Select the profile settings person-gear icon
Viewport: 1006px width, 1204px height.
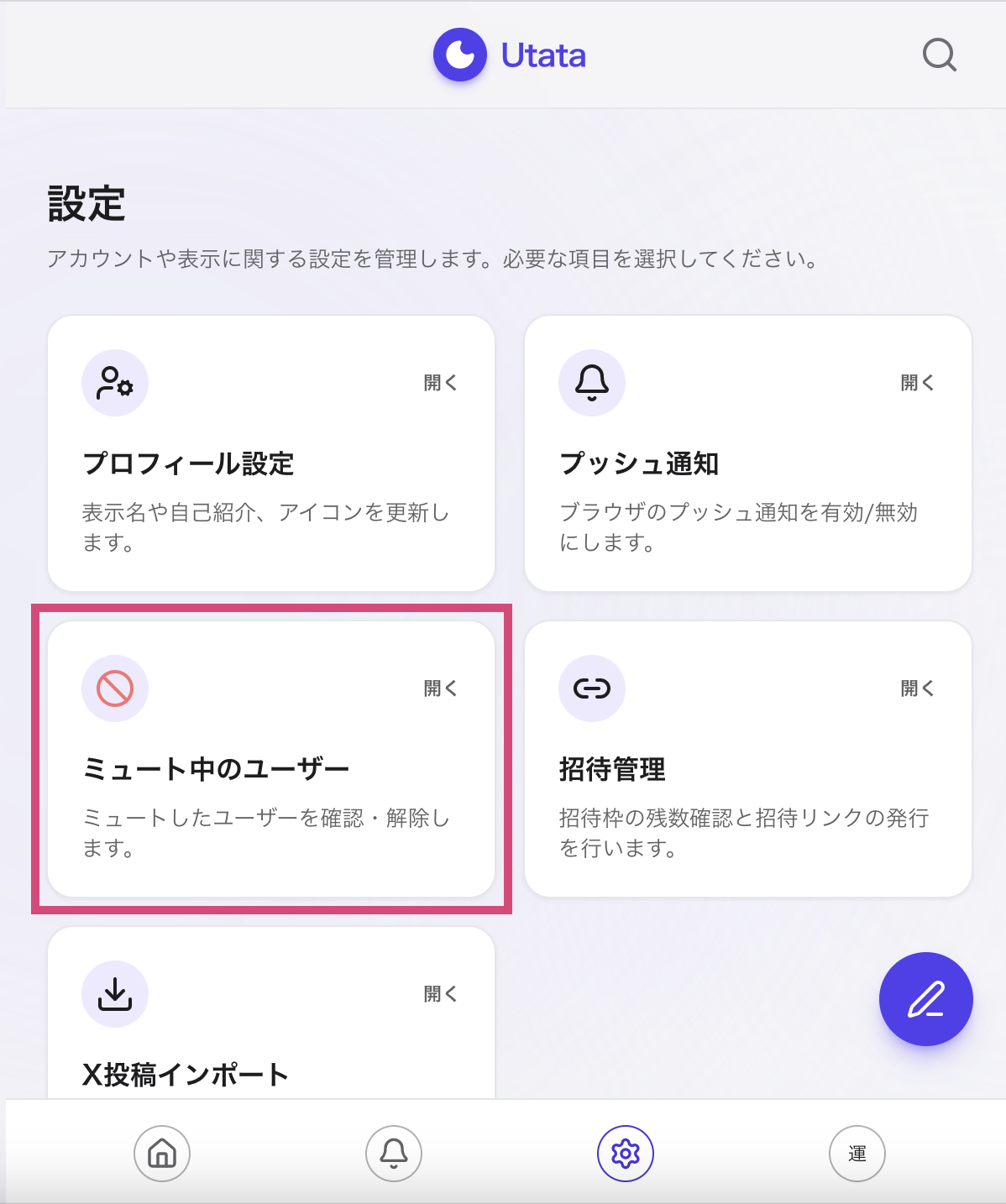point(115,383)
